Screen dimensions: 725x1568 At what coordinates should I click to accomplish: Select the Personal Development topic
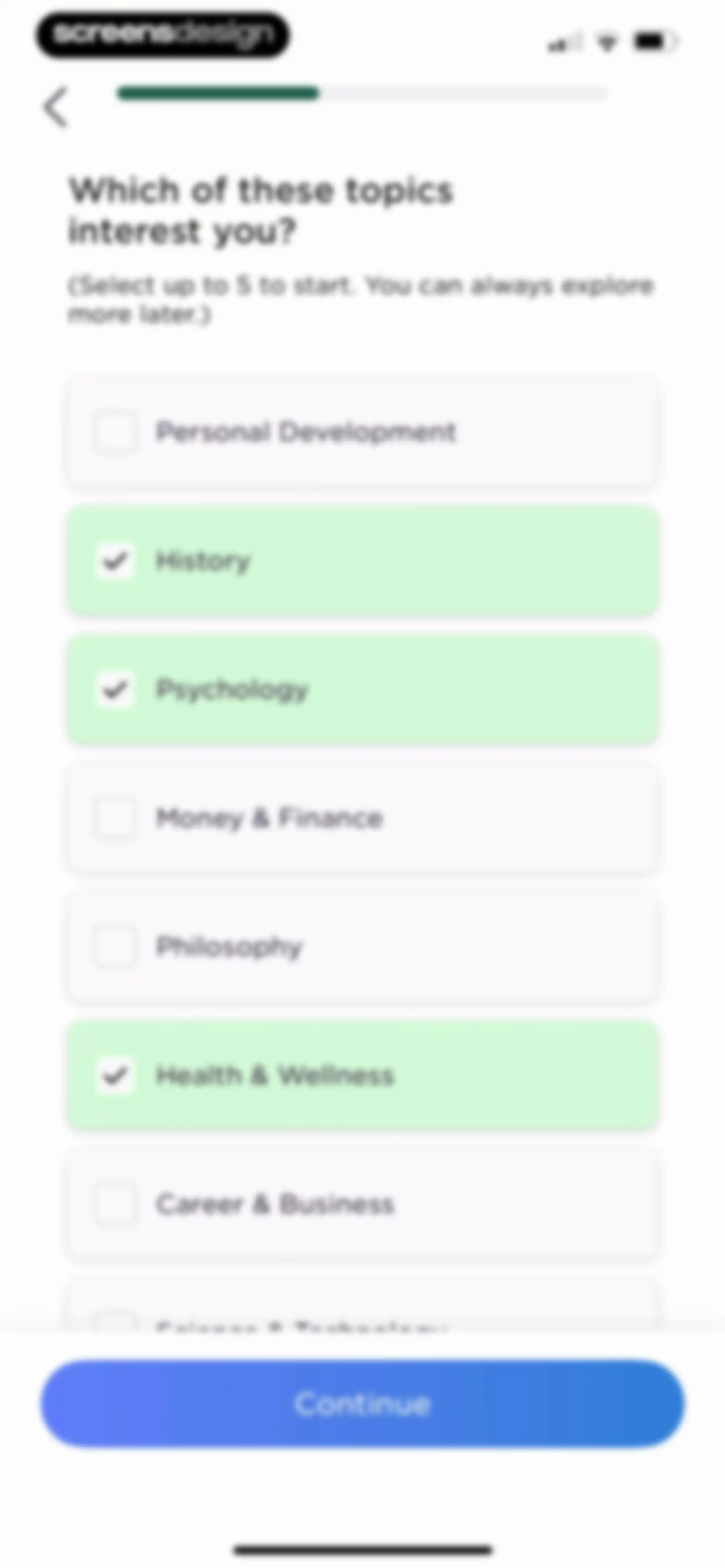(x=362, y=431)
